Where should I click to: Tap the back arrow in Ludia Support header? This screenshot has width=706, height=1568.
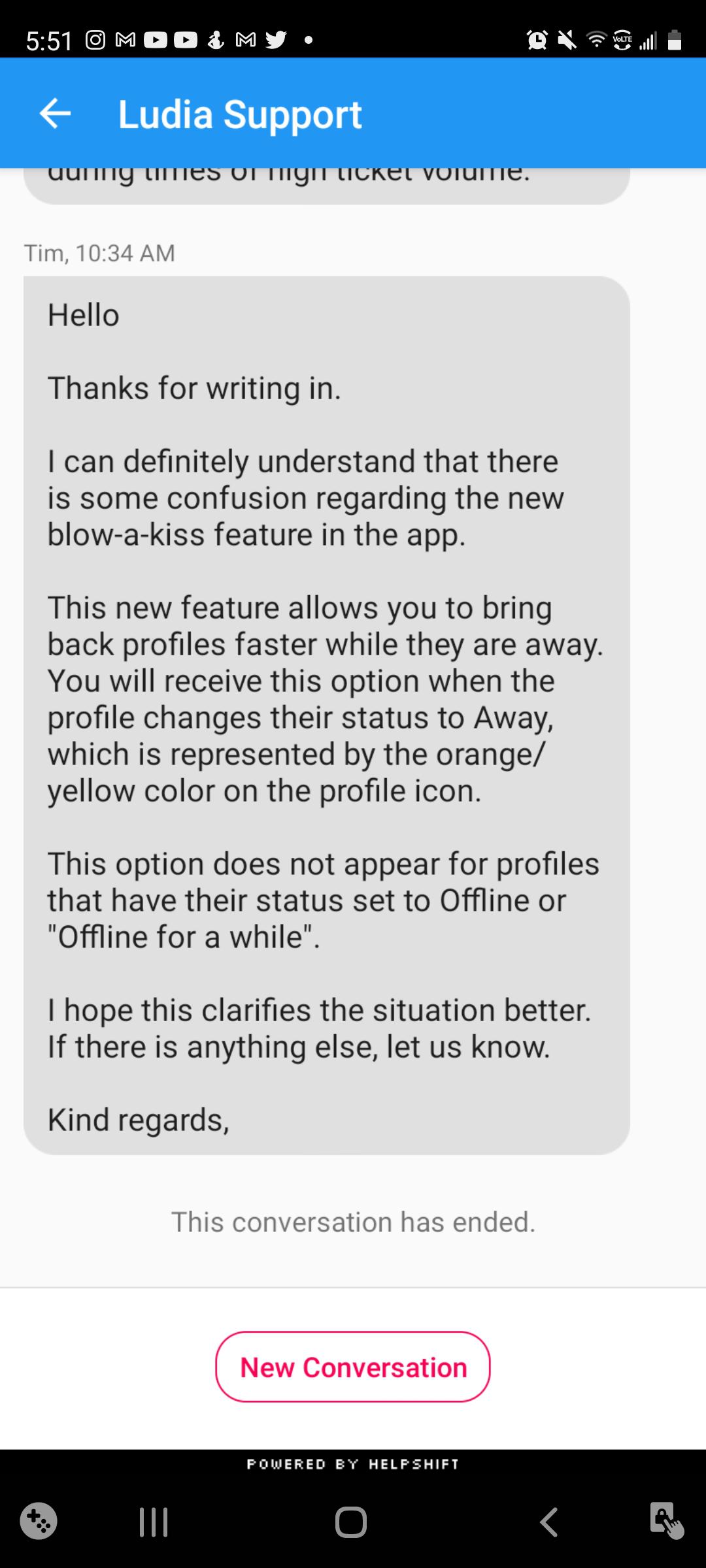56,113
